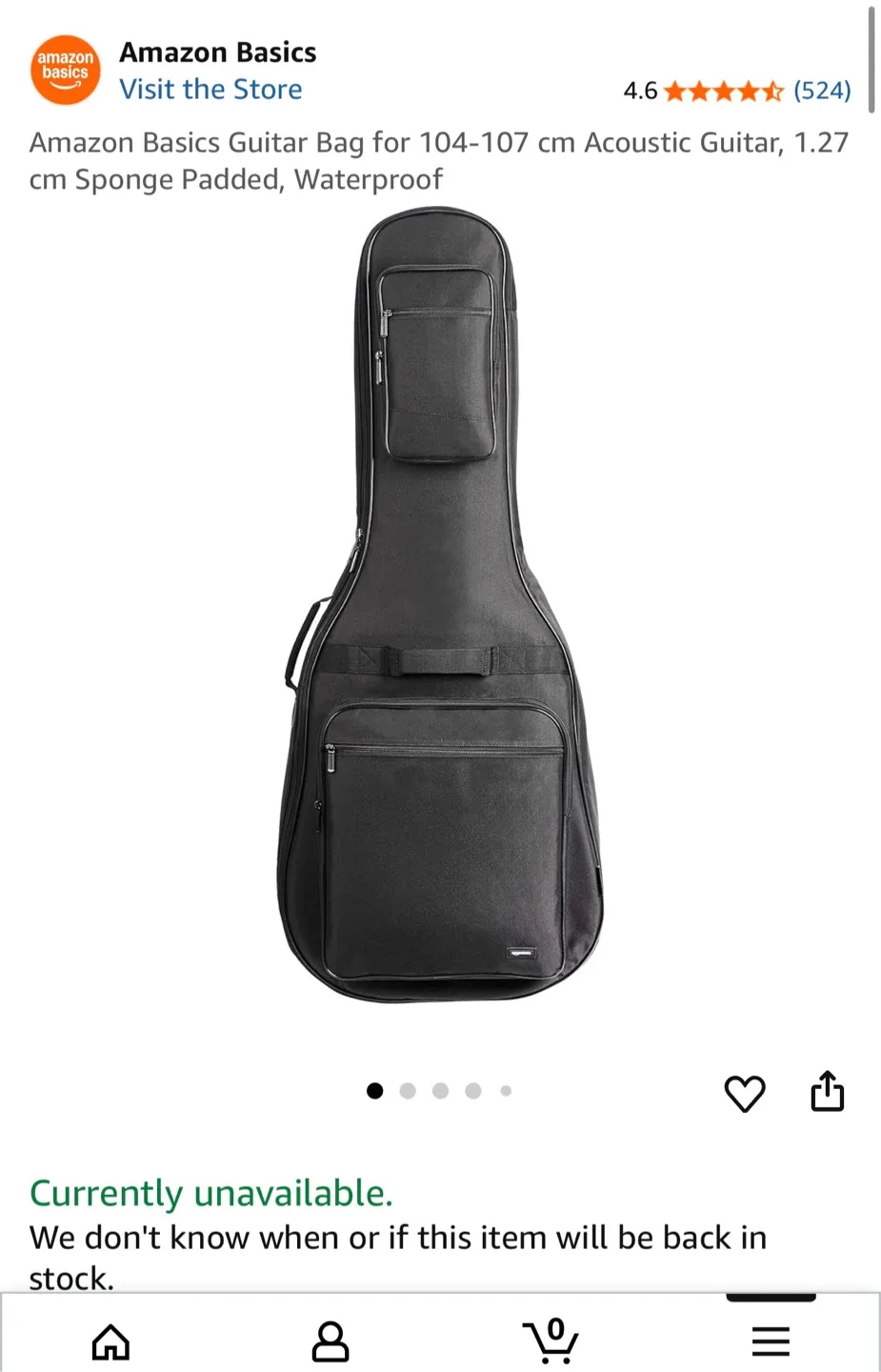View the 524 customer ratings
This screenshot has width=881, height=1372.
[x=821, y=91]
